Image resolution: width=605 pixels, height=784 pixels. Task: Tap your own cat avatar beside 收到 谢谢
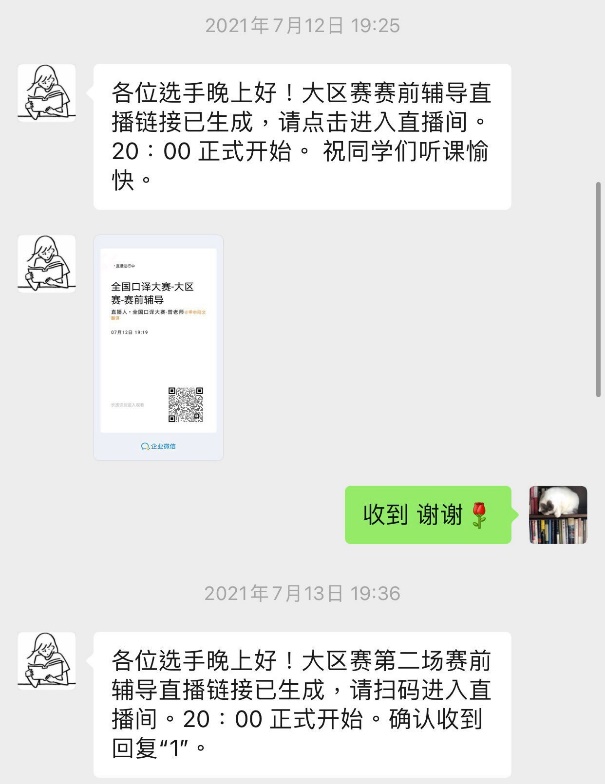[x=558, y=515]
